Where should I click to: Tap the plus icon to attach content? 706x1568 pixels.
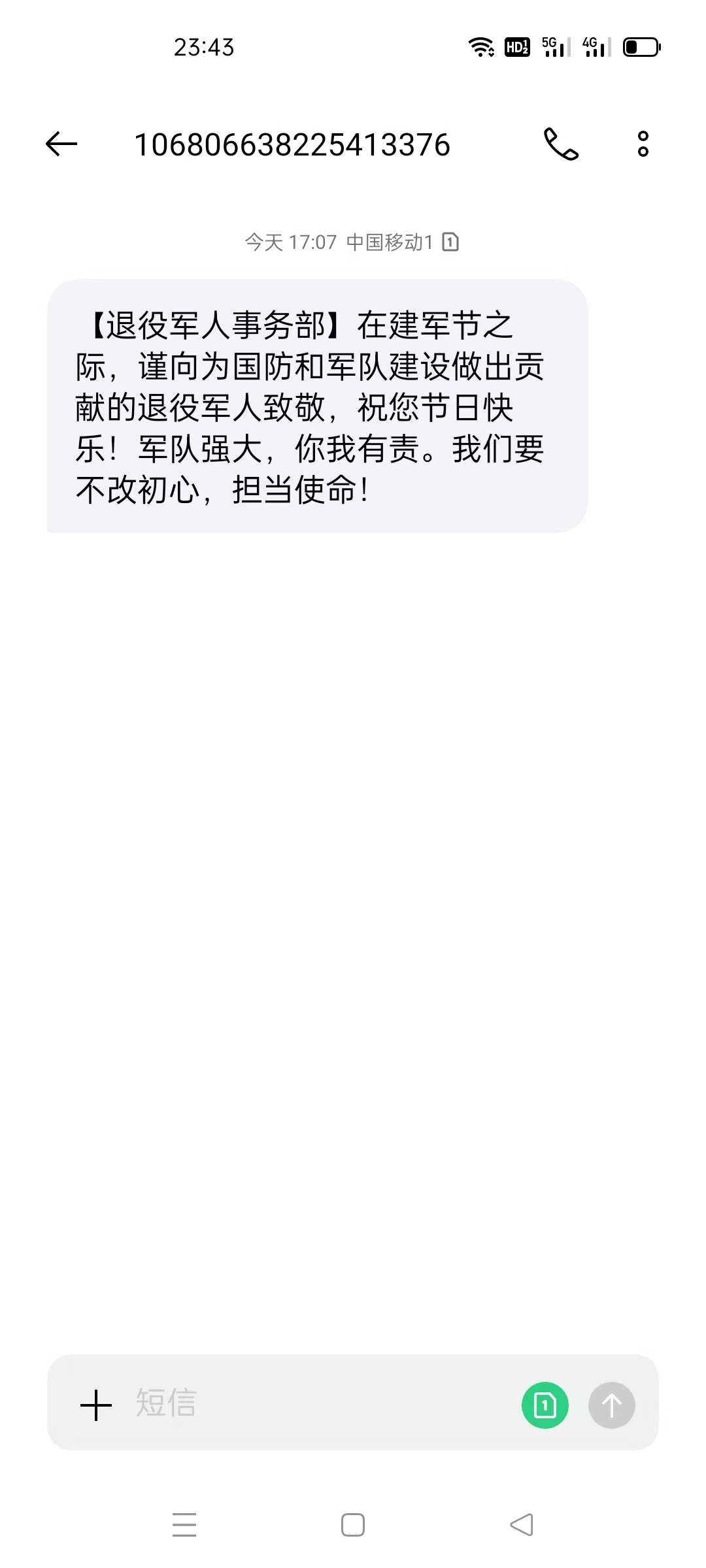click(96, 1405)
